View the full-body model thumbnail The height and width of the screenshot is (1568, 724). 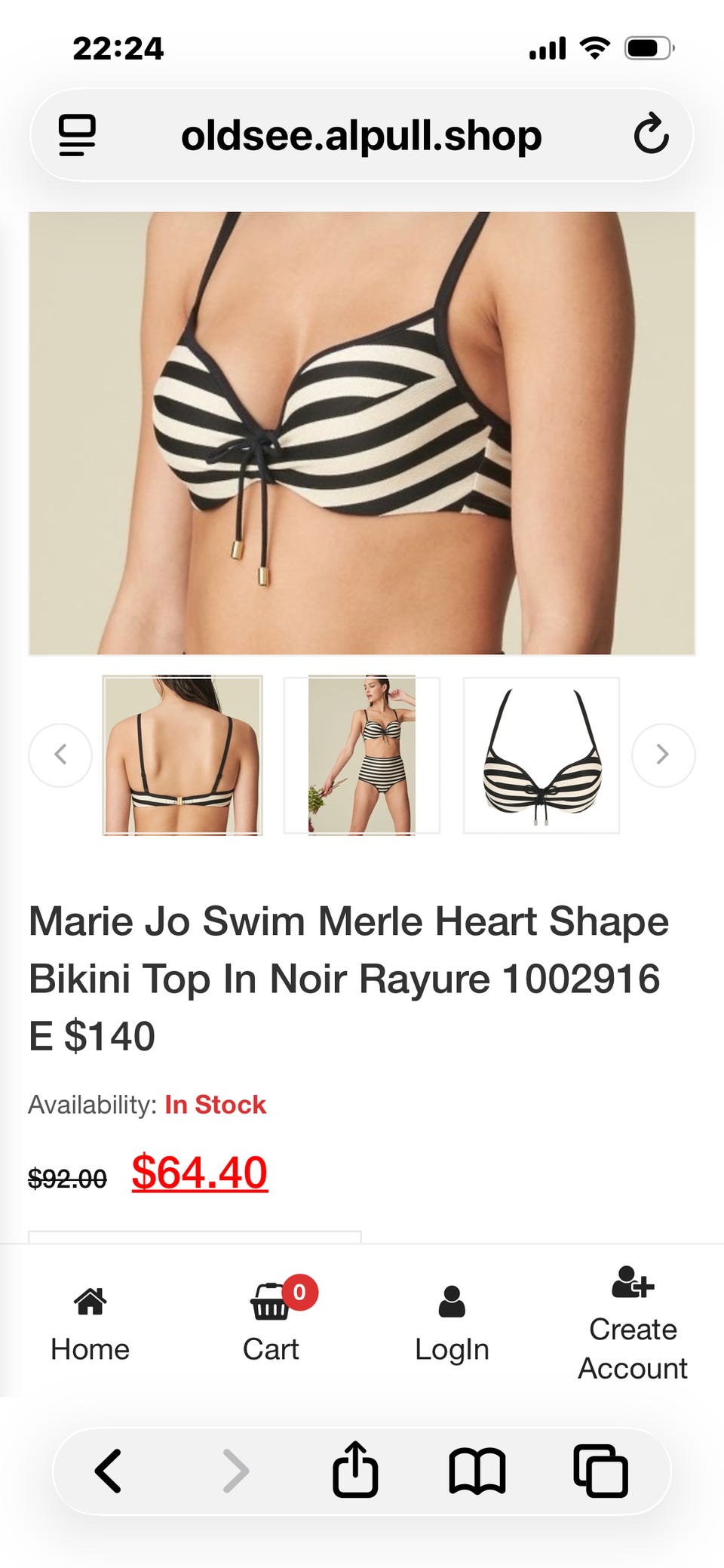[x=362, y=755]
